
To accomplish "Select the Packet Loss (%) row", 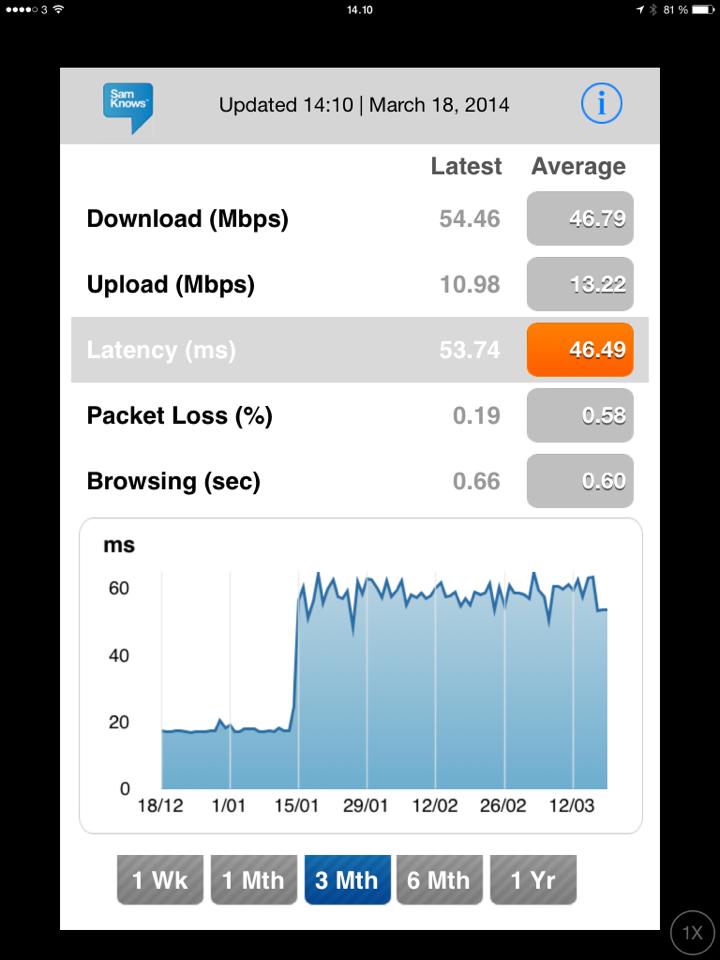I will coord(359,415).
